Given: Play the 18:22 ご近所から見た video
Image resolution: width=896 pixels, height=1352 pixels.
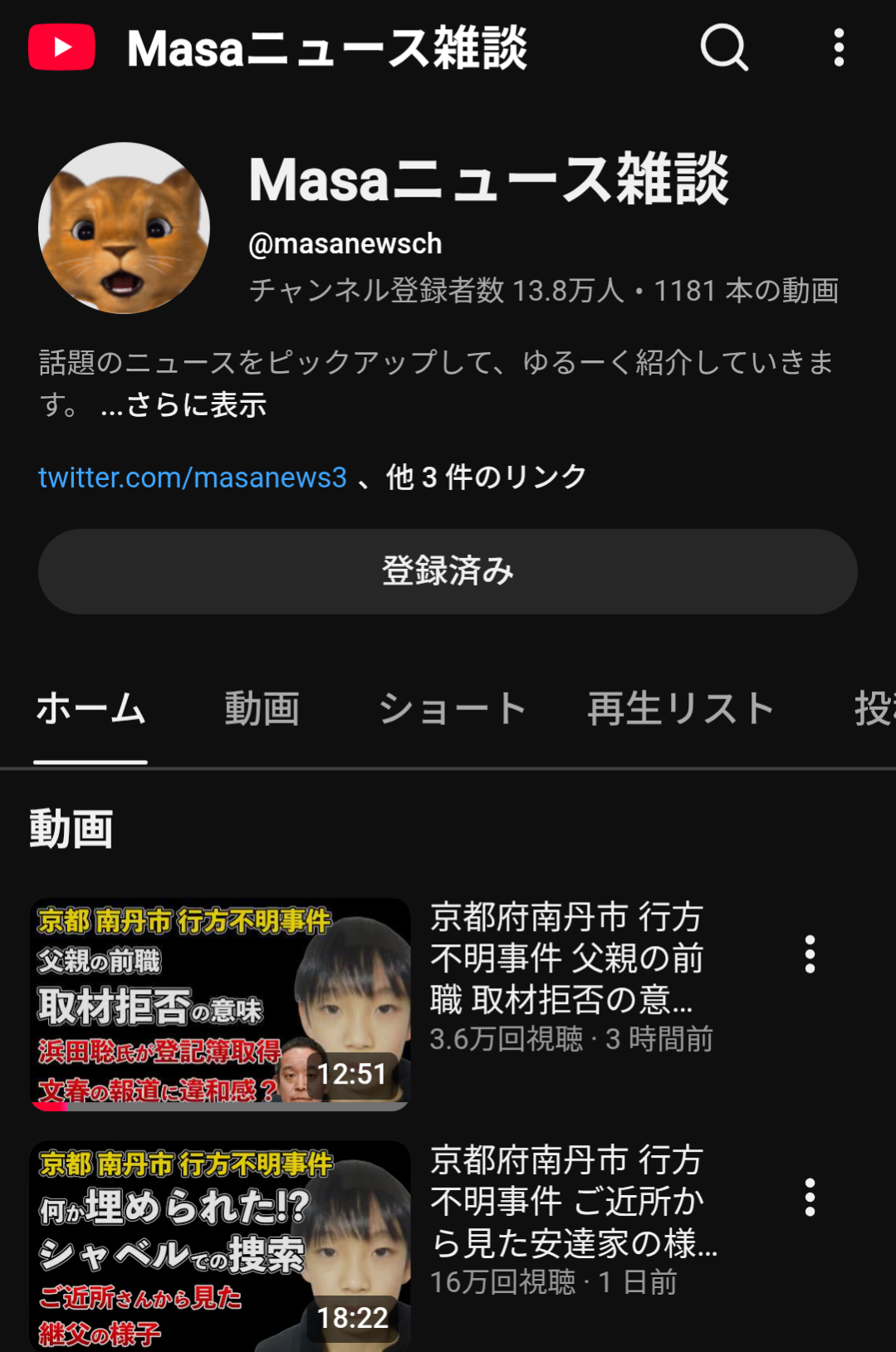Looking at the screenshot, I should (x=220, y=1246).
